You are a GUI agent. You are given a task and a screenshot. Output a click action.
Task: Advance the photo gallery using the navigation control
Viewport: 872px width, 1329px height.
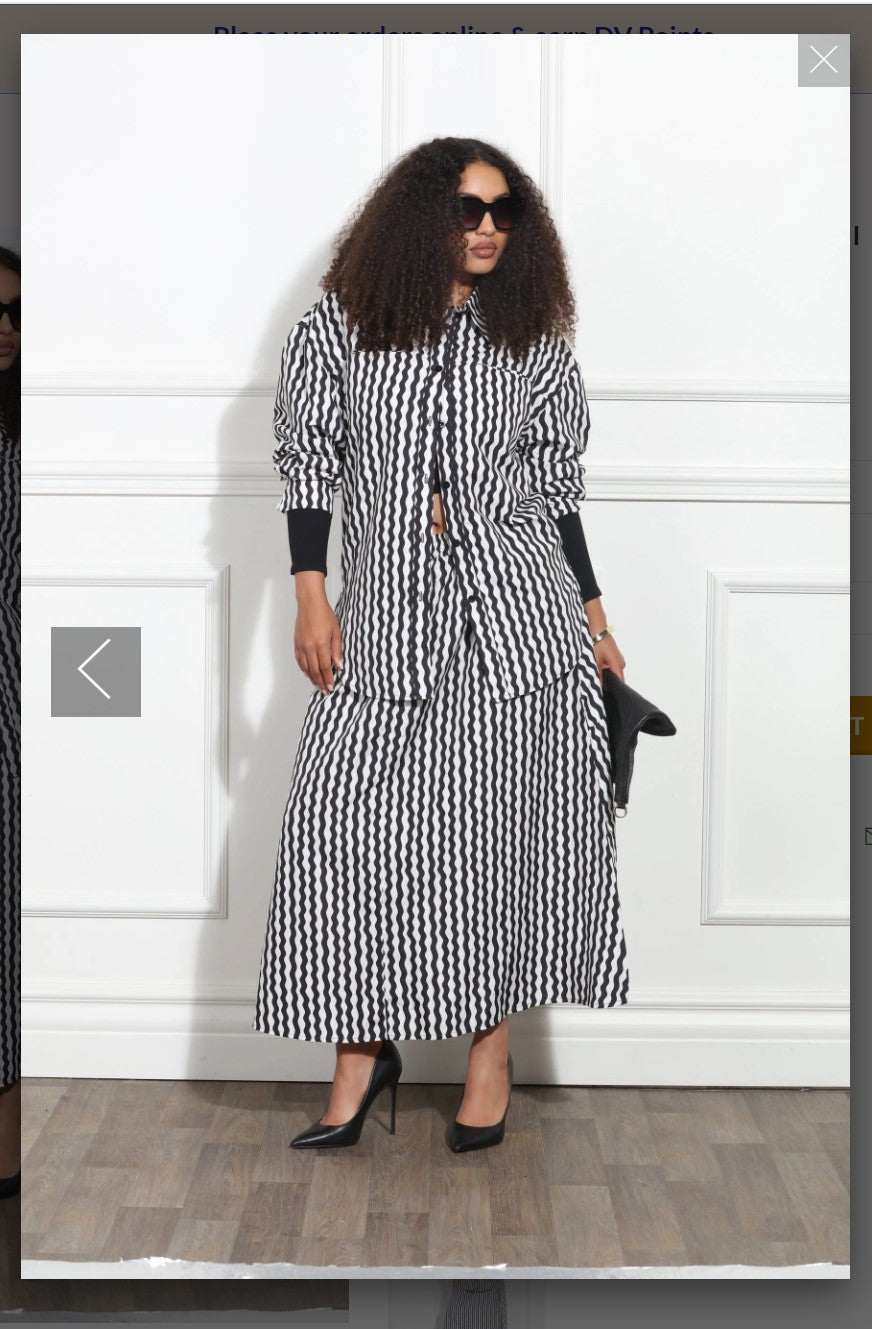(95, 671)
